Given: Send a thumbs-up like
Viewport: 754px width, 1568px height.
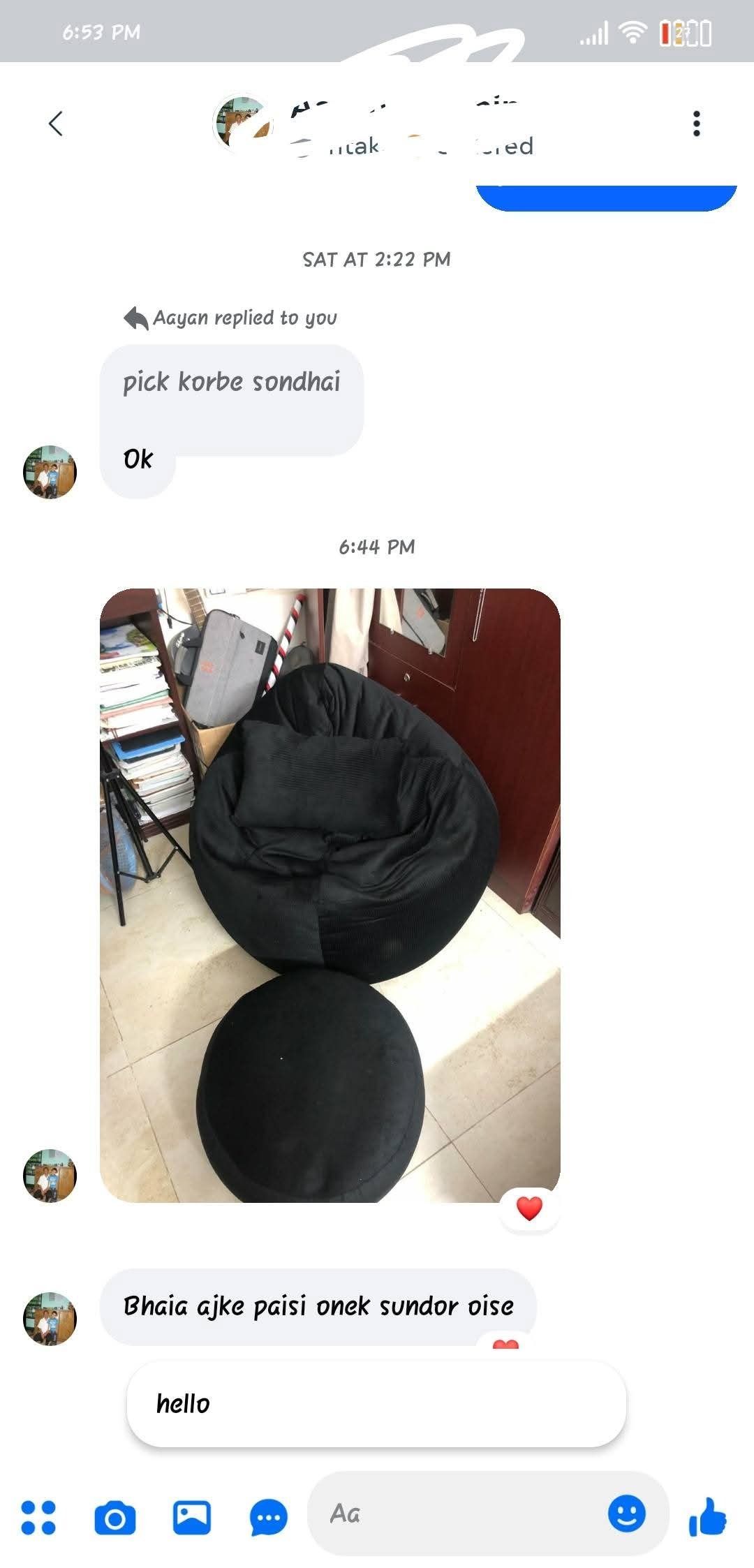Looking at the screenshot, I should click(707, 1517).
